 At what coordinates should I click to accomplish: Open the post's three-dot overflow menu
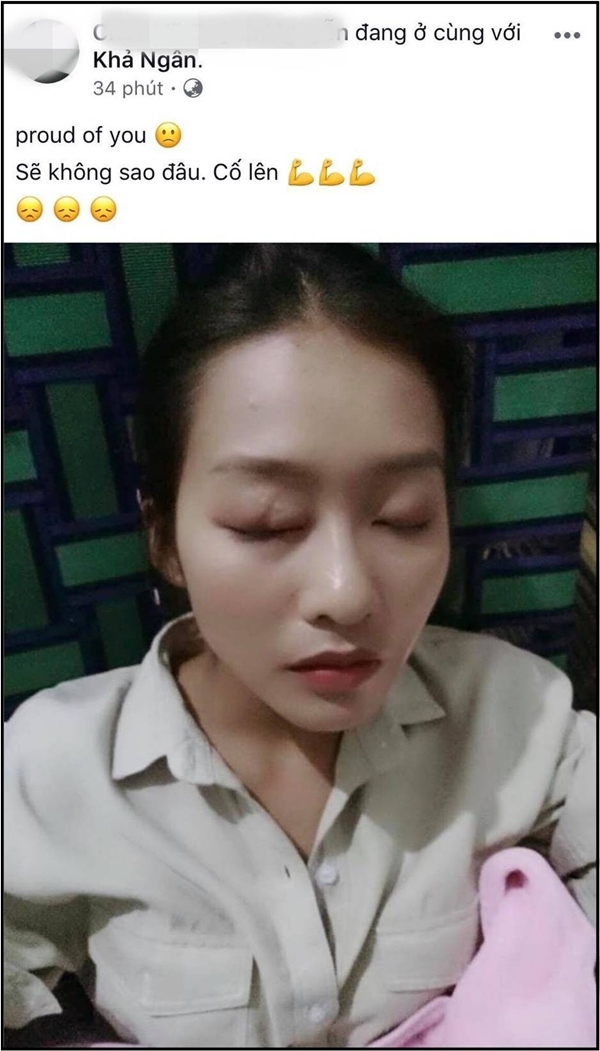click(x=566, y=35)
